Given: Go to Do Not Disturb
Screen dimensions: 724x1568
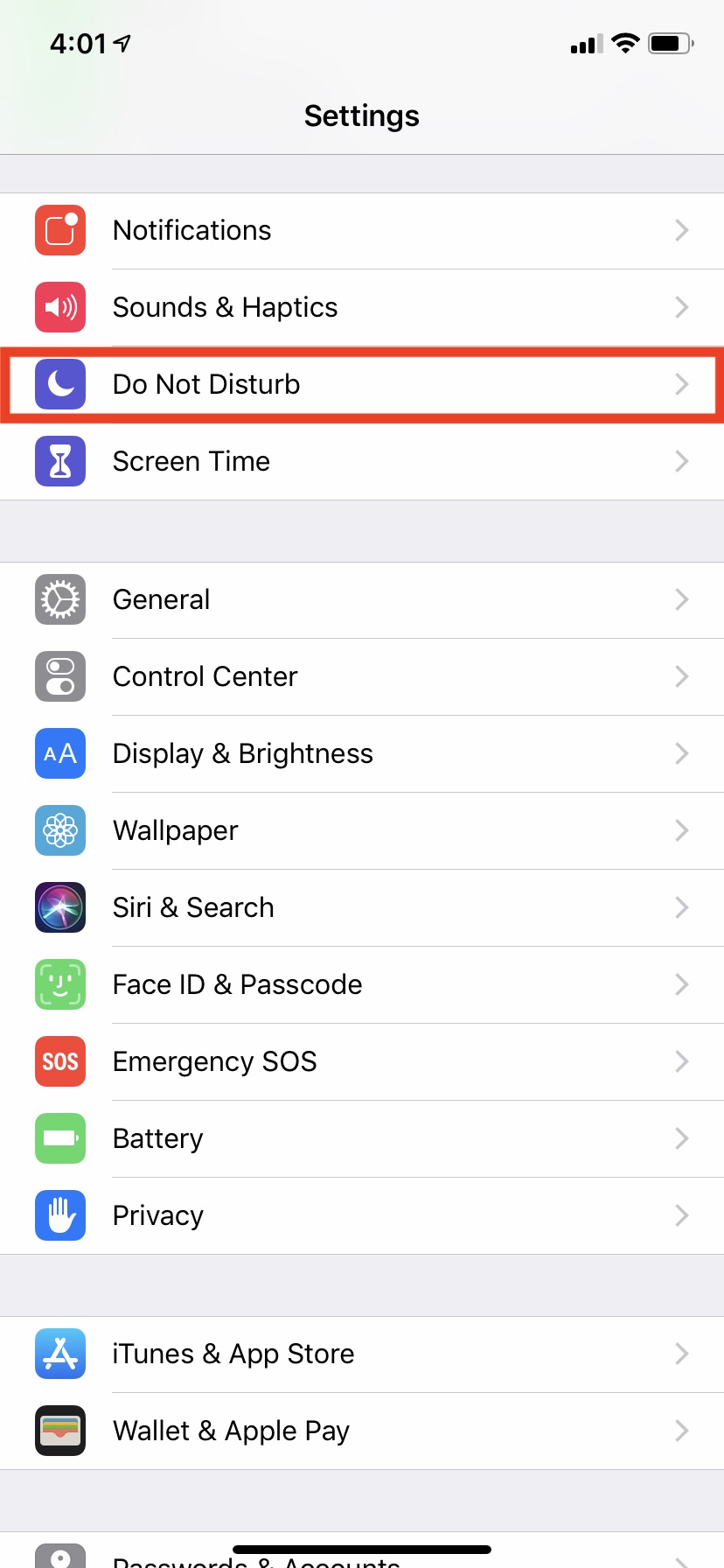Looking at the screenshot, I should click(362, 385).
